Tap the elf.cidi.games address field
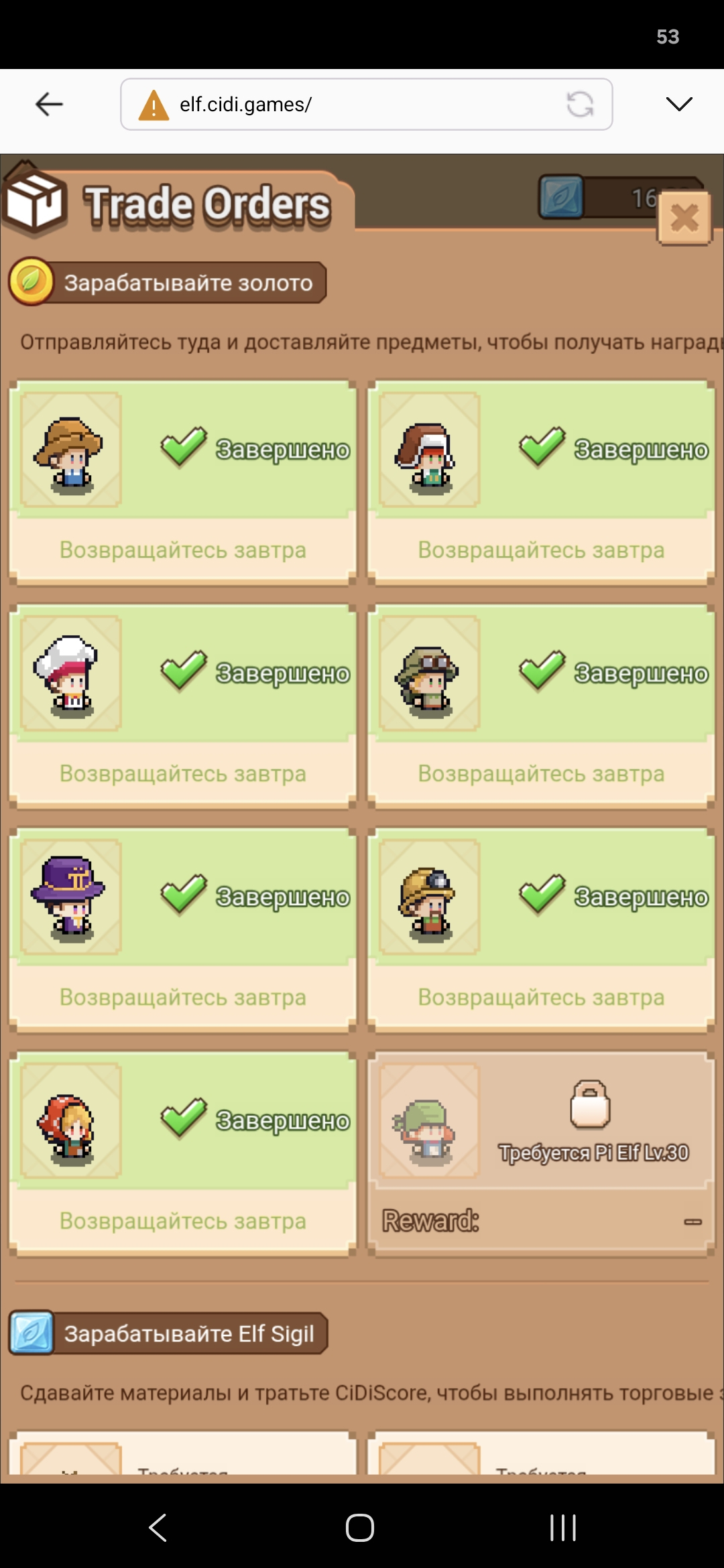Image resolution: width=724 pixels, height=1568 pixels. pyautogui.click(x=366, y=104)
